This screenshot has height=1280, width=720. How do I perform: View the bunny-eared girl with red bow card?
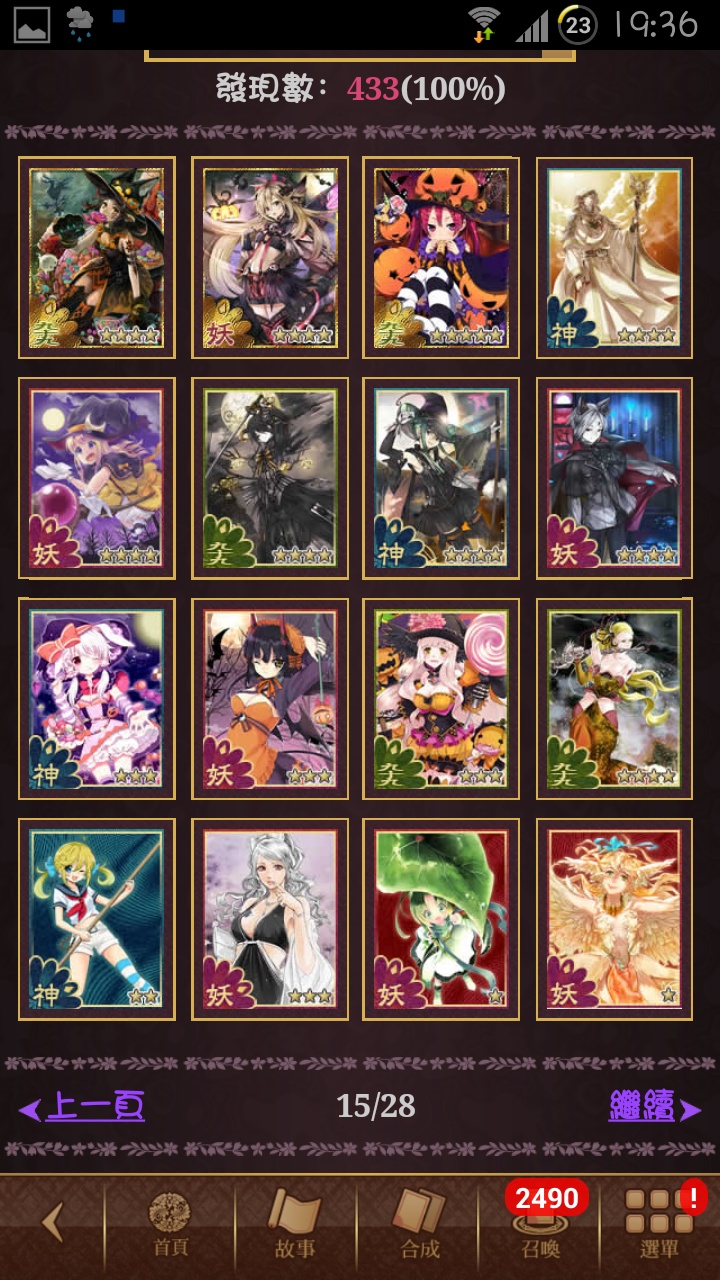pos(96,698)
